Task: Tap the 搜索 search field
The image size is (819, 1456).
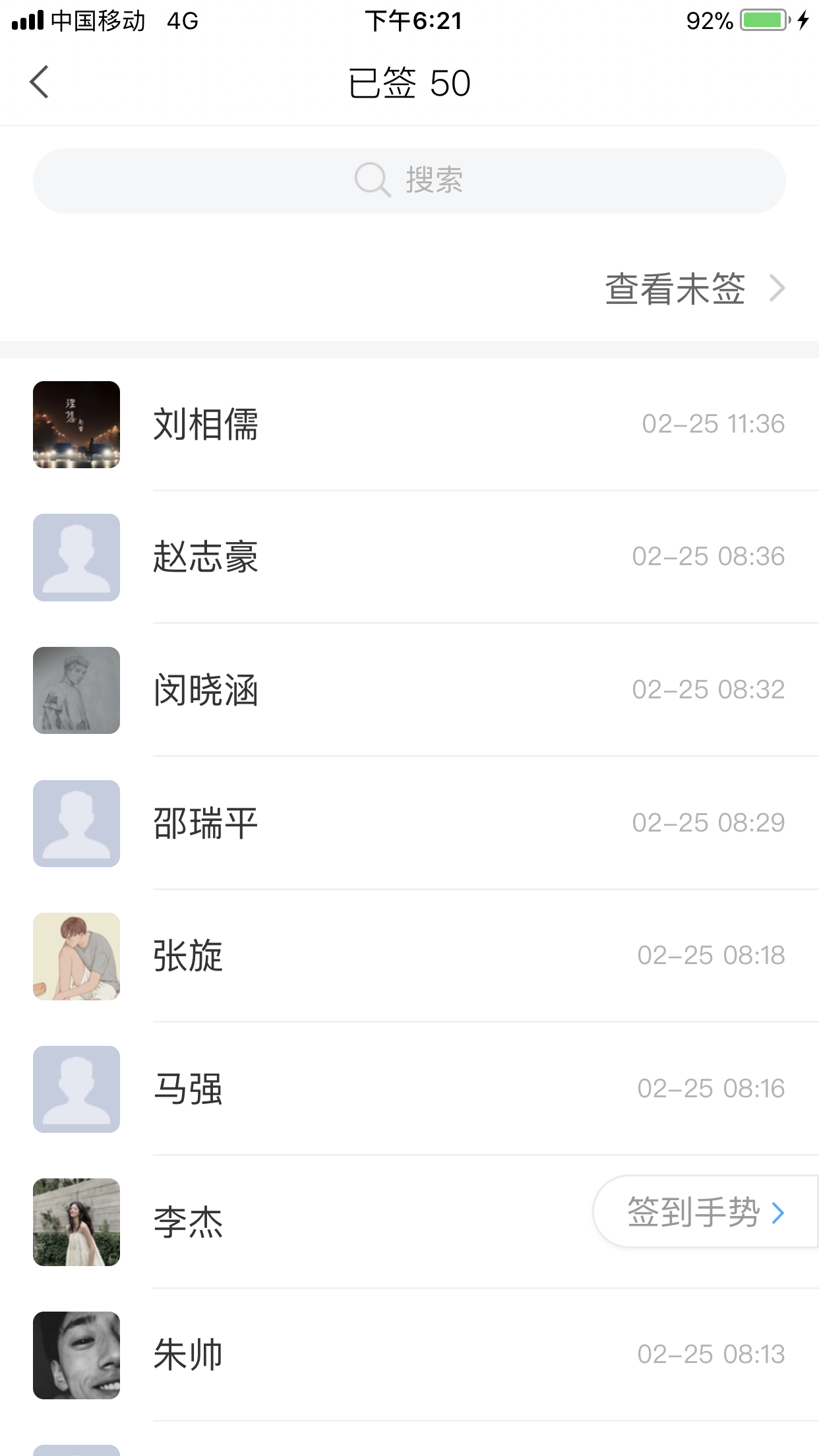Action: coord(409,180)
